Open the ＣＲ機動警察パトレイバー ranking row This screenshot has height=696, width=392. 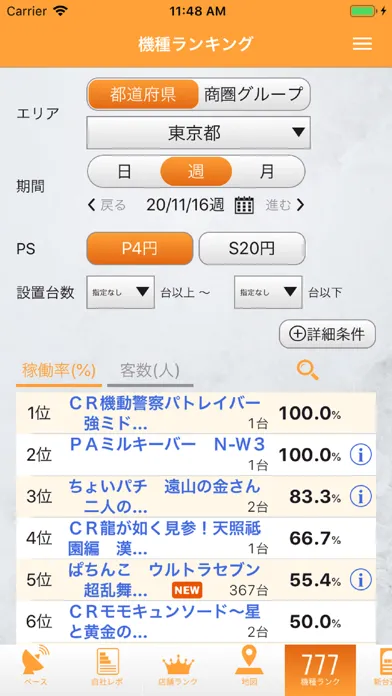click(x=196, y=413)
